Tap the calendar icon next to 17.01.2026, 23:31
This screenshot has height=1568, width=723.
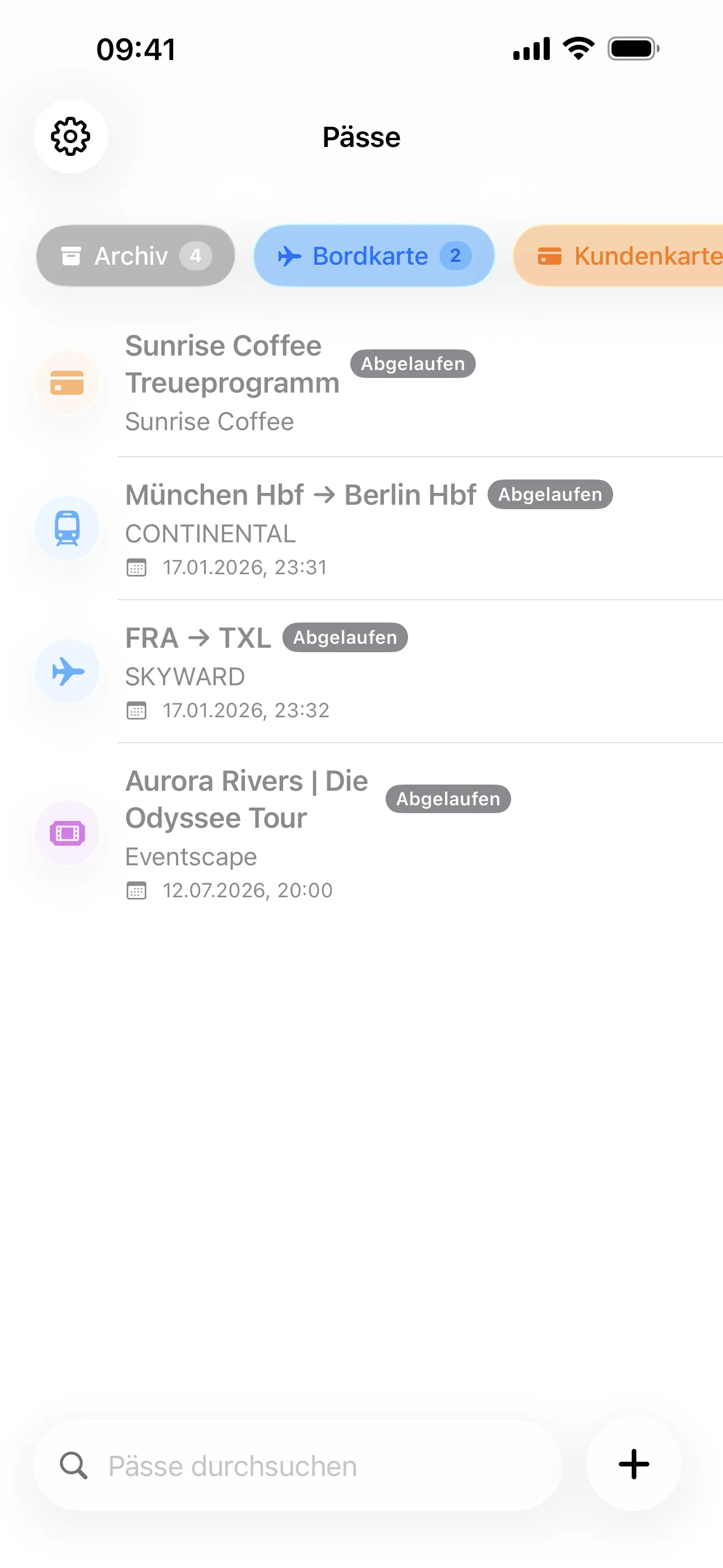tap(137, 568)
